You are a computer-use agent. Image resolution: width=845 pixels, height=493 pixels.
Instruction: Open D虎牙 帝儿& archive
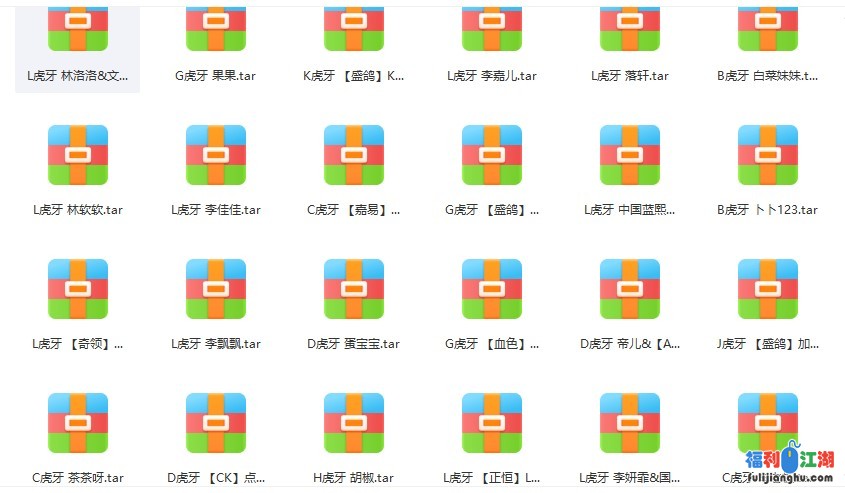(629, 290)
